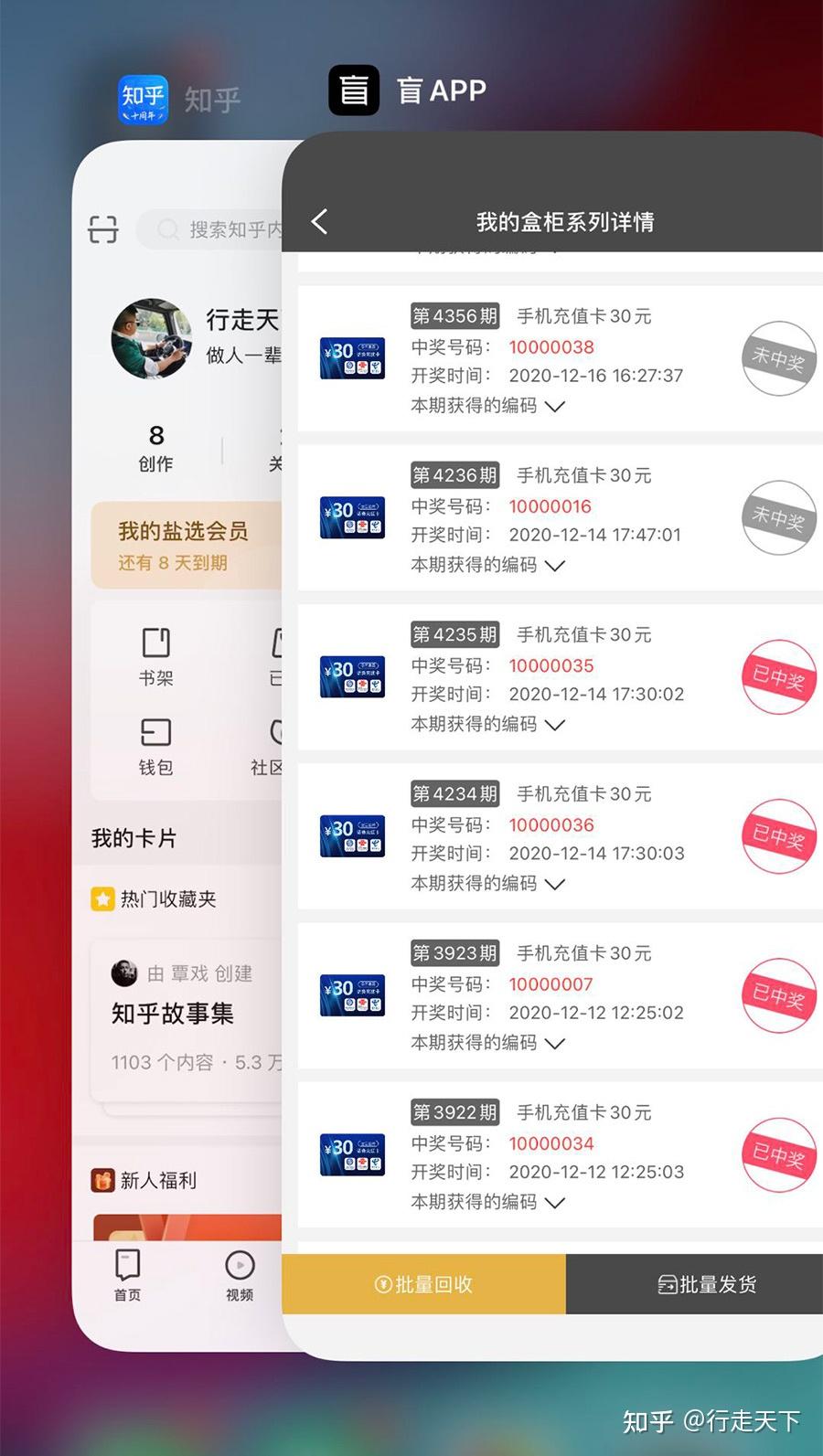
Task: Open 书架 in the 知乎 card
Action: coord(155,655)
